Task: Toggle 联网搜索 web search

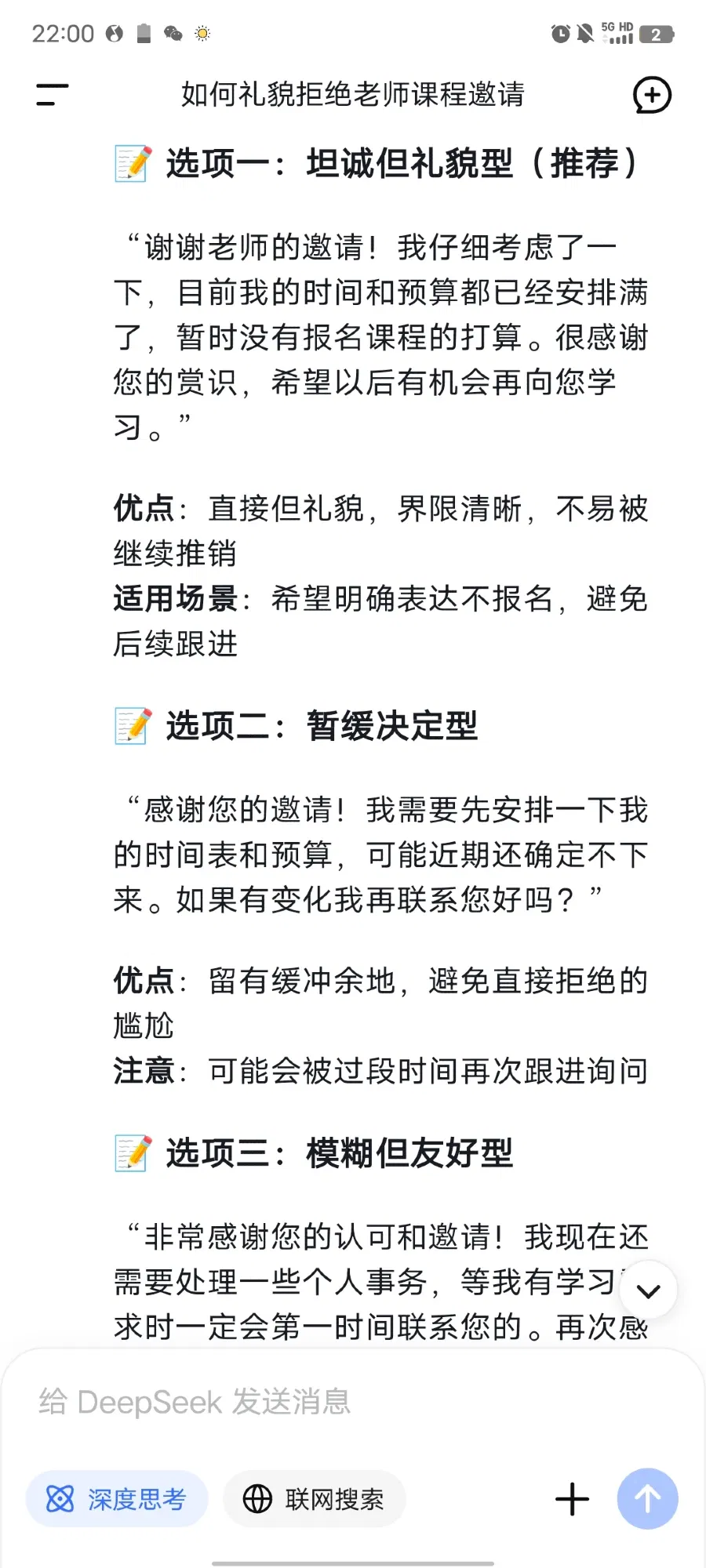Action: coord(315,1499)
